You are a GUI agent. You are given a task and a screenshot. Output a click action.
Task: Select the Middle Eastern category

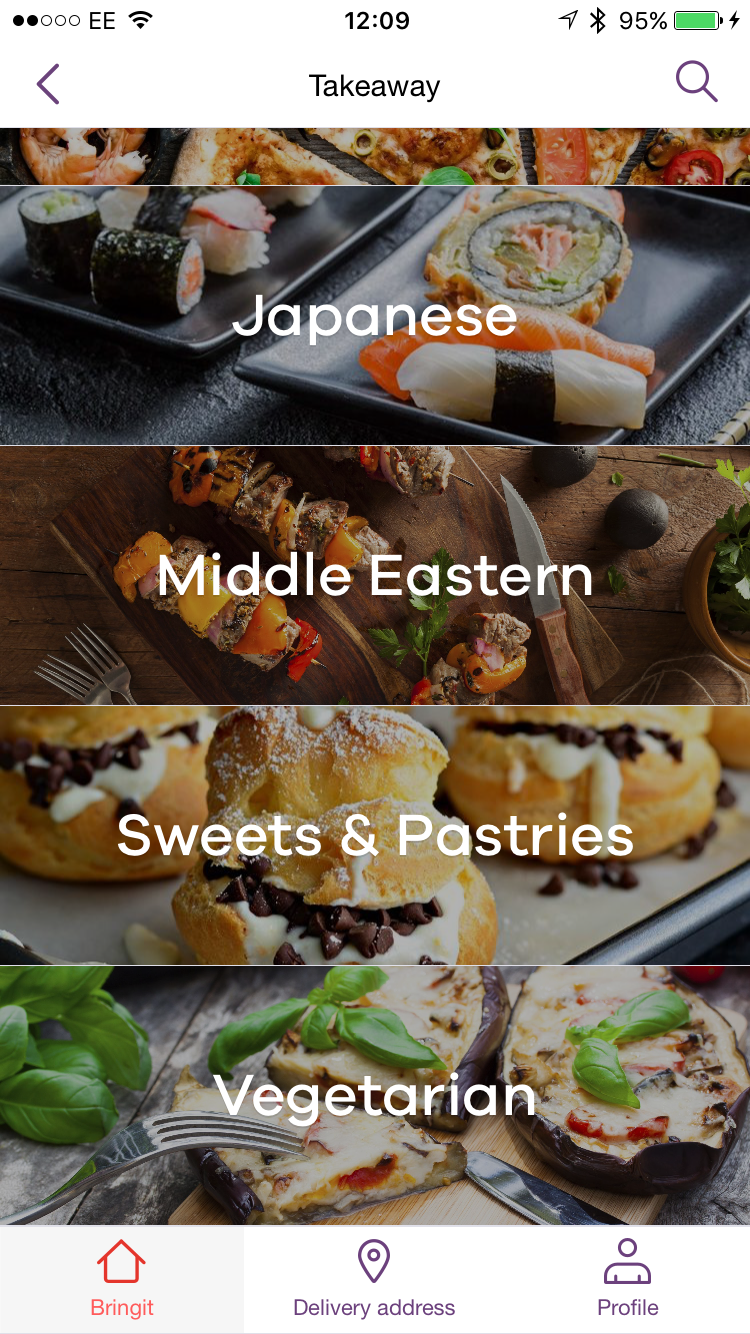coord(375,576)
